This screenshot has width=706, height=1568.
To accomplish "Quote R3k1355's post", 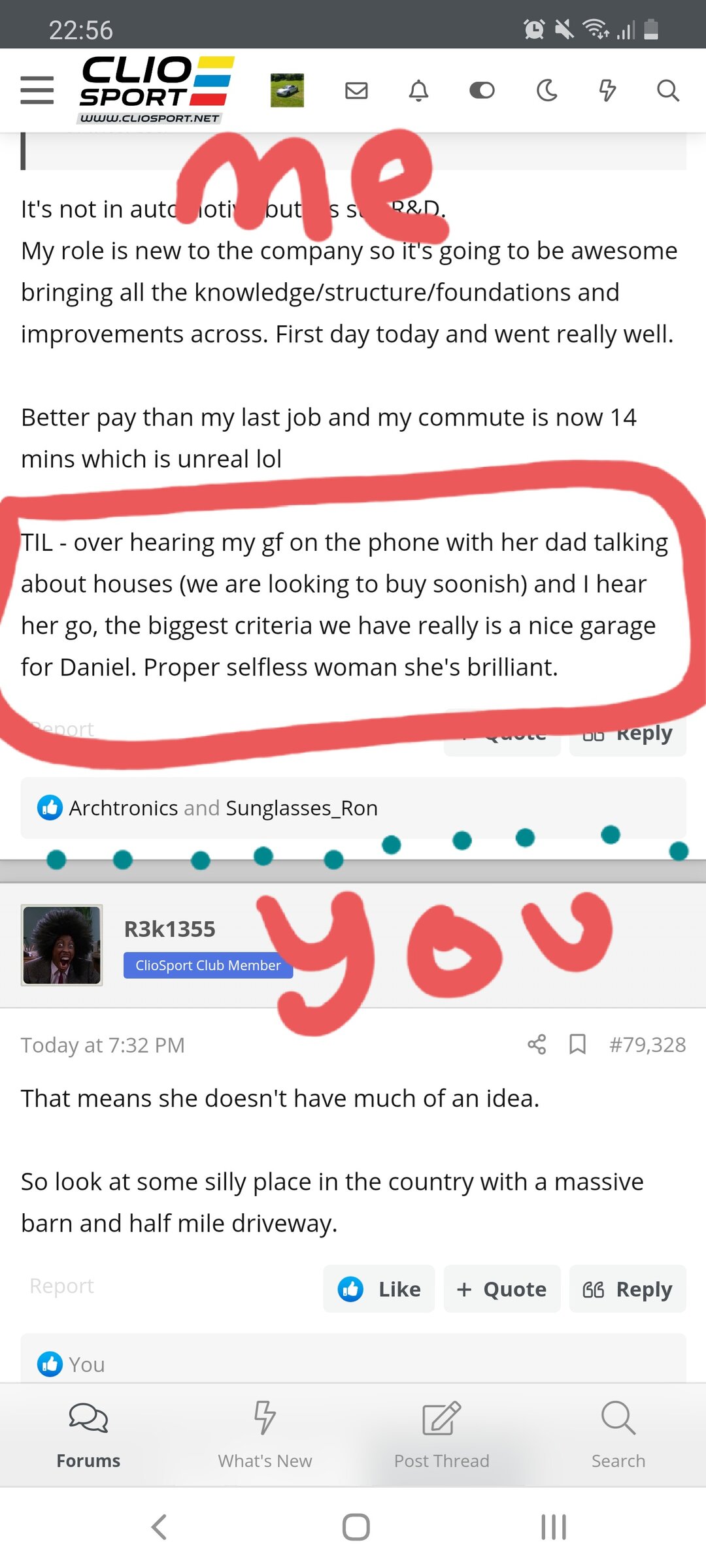I will pyautogui.click(x=502, y=1288).
